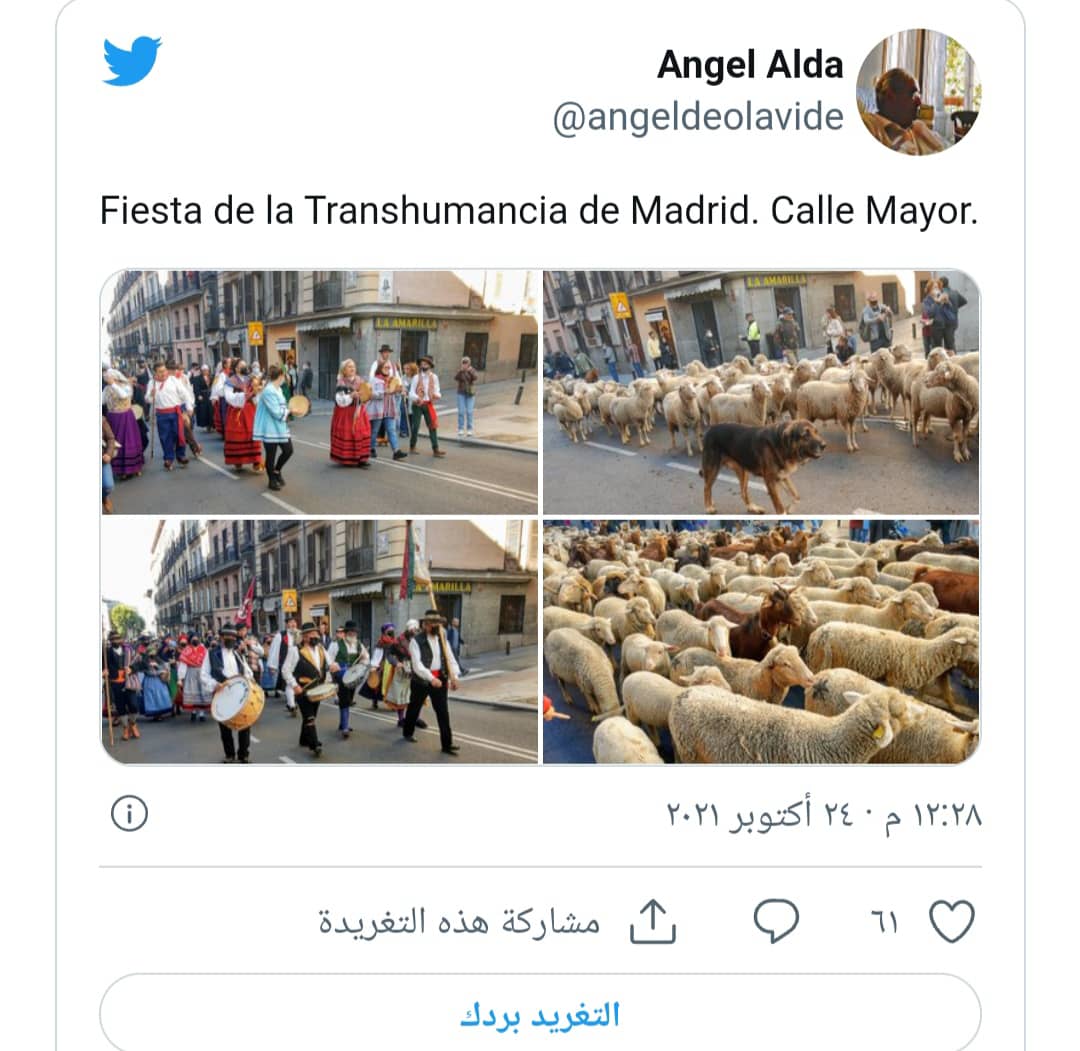Reply using the comment bubble icon
The height and width of the screenshot is (1051, 1080).
(776, 921)
